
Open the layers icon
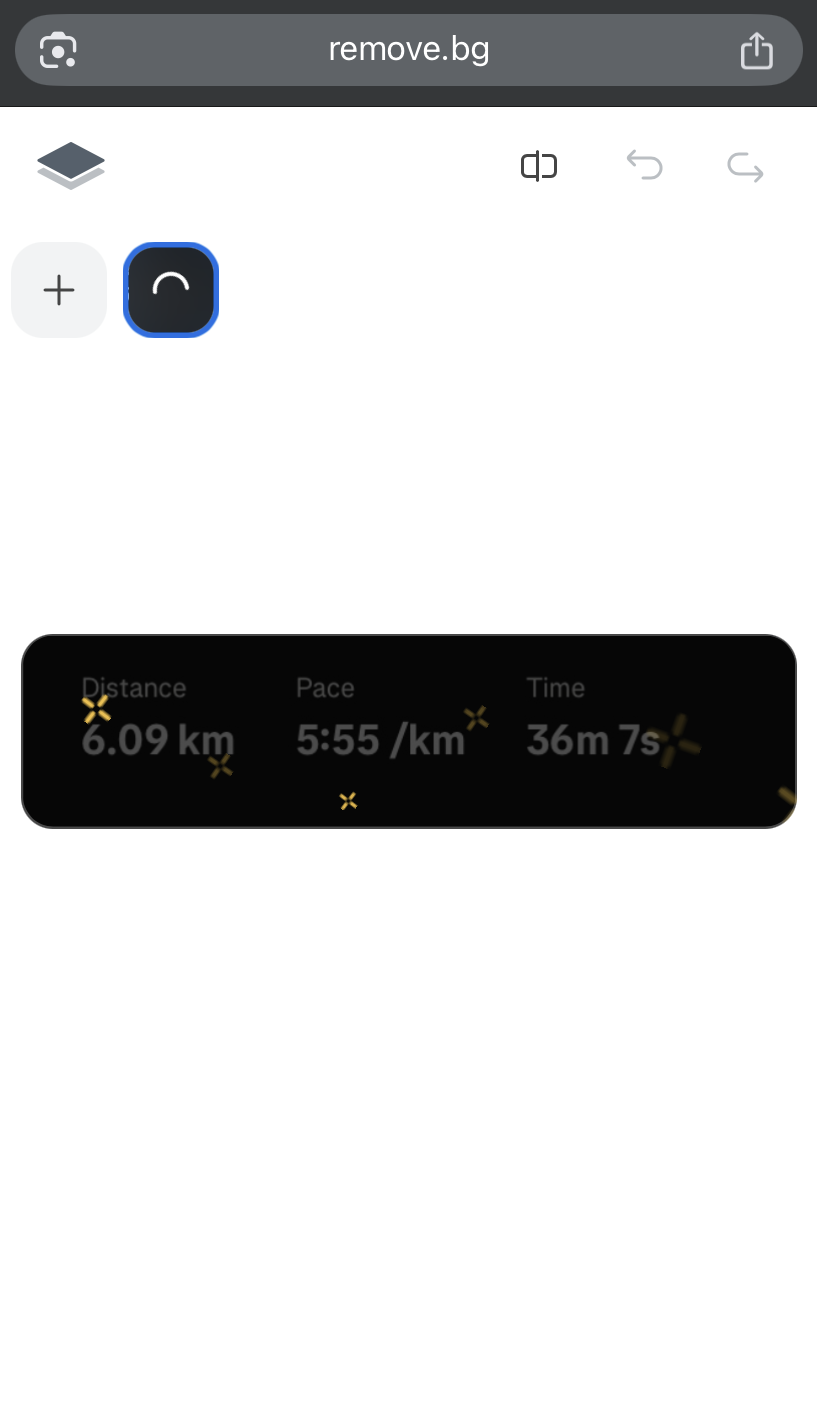pyautogui.click(x=71, y=165)
